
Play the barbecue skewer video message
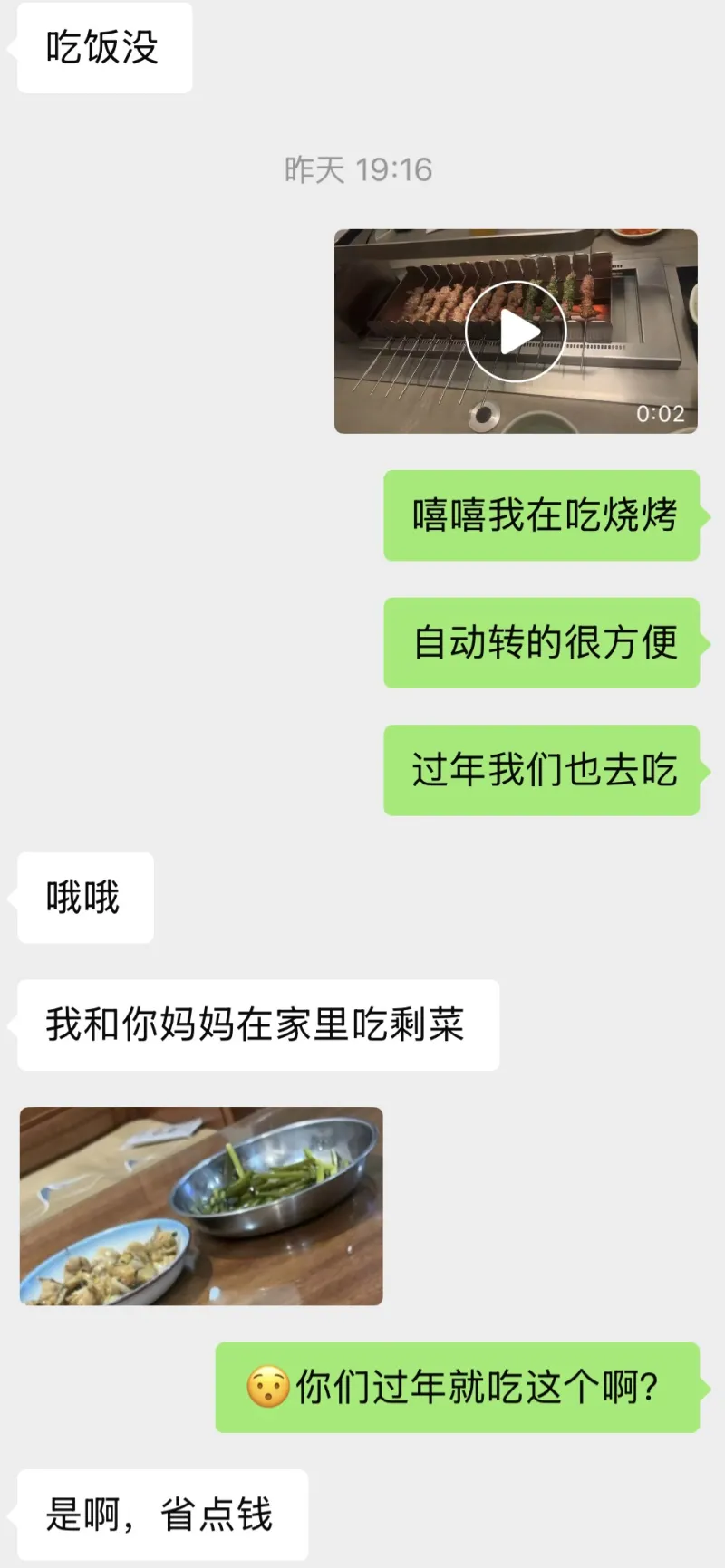tap(515, 332)
